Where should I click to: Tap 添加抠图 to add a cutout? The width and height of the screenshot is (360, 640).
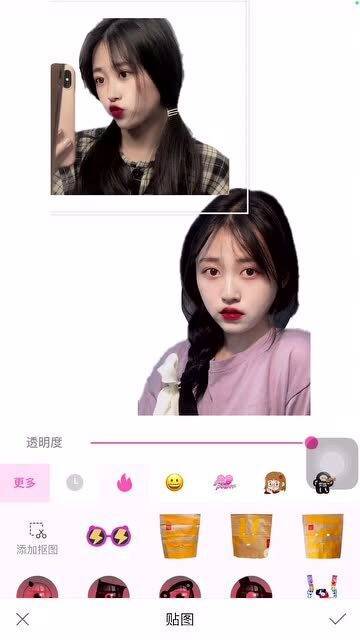pyautogui.click(x=37, y=538)
